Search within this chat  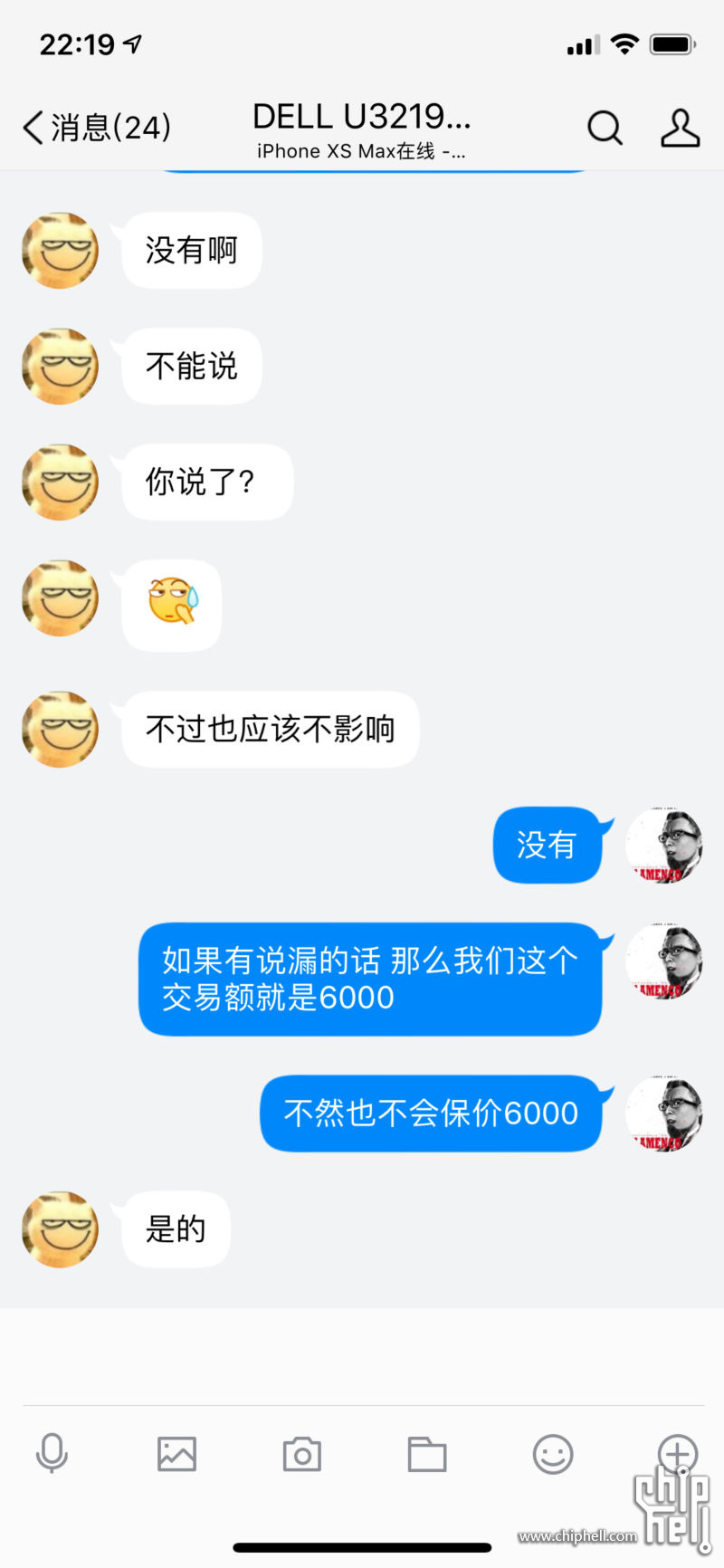click(x=605, y=128)
